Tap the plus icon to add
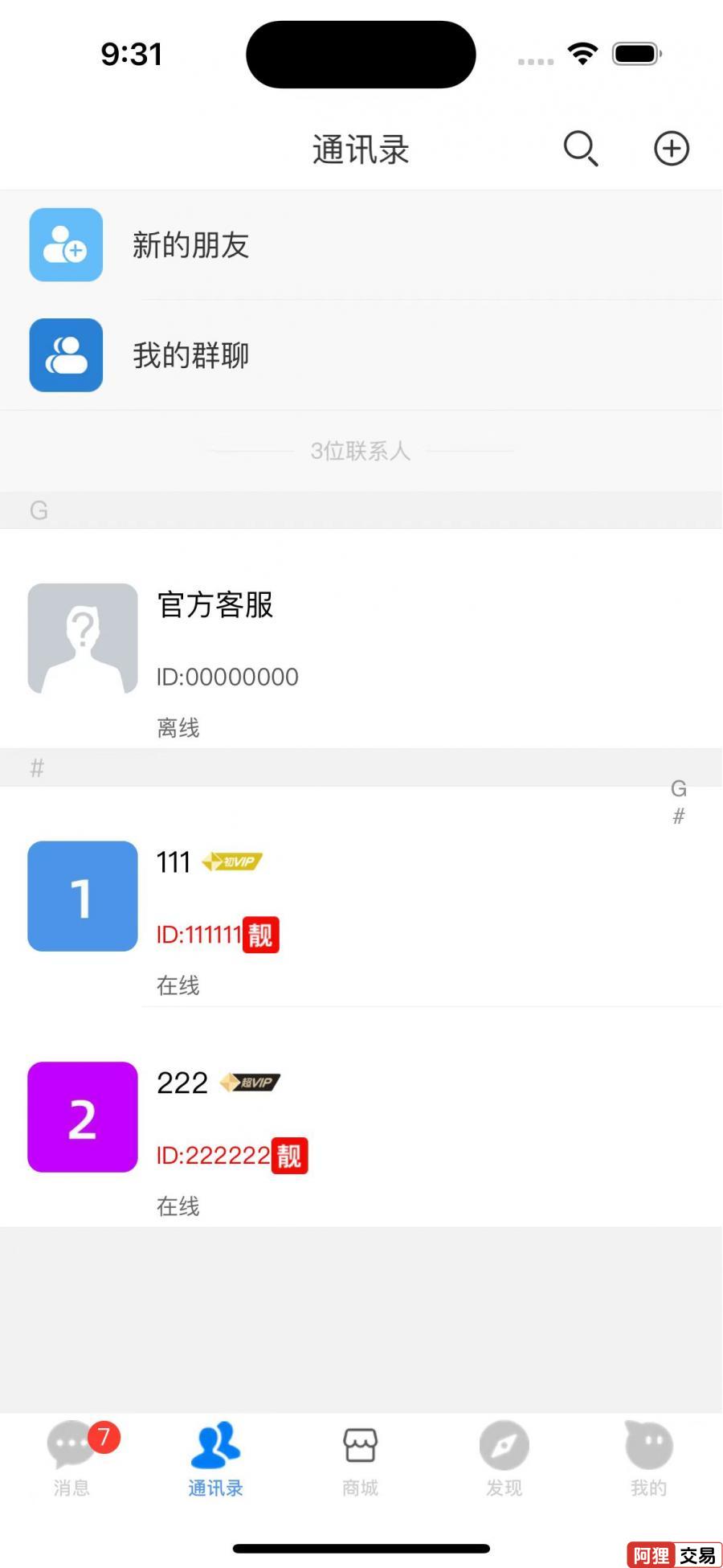 point(671,149)
